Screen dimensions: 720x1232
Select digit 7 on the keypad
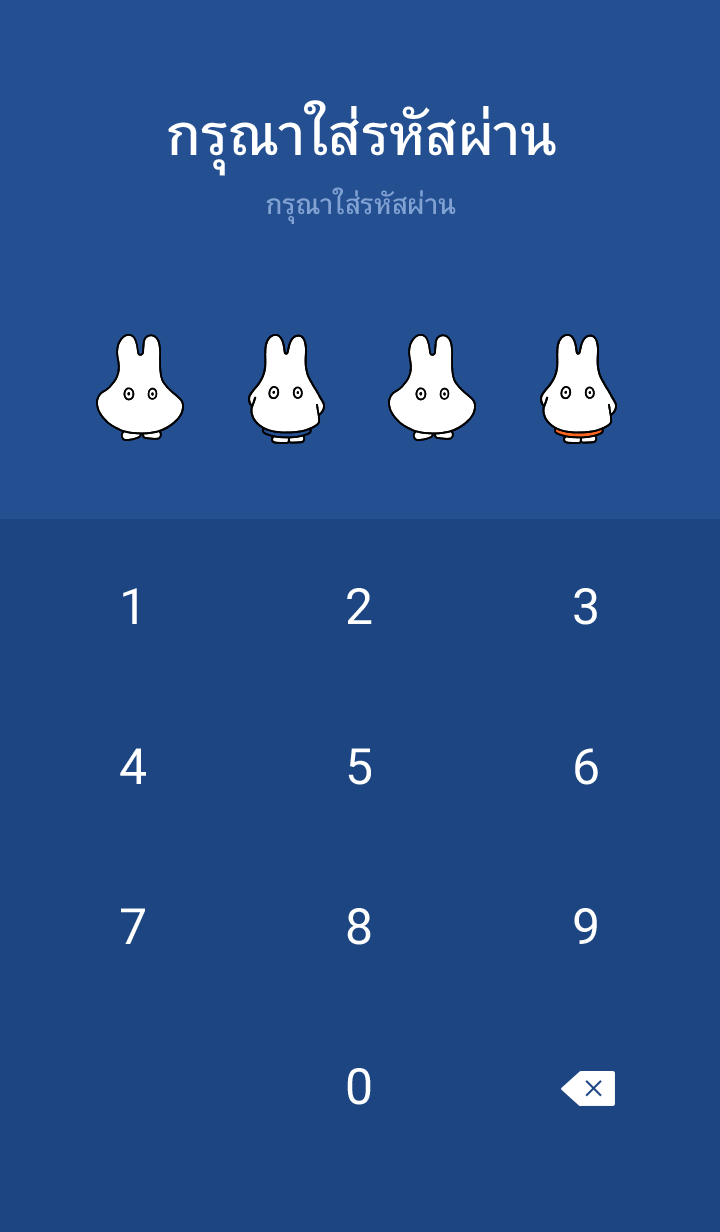click(x=133, y=927)
